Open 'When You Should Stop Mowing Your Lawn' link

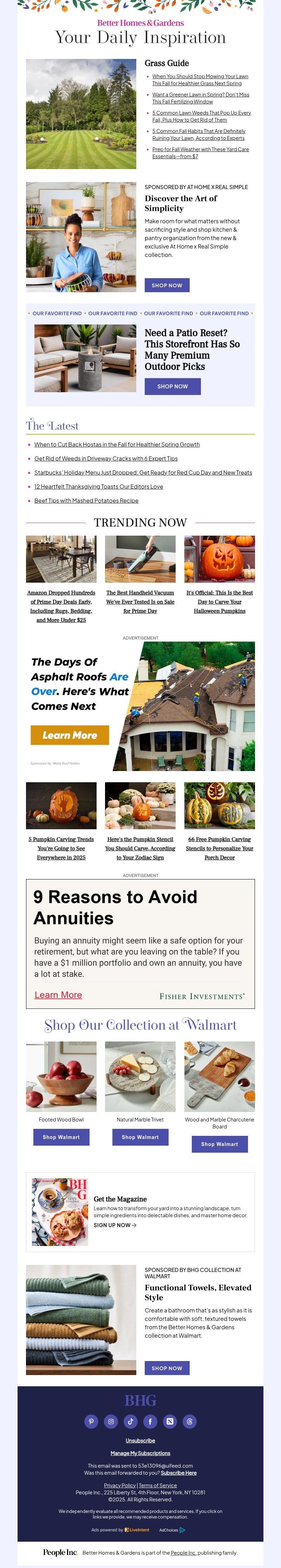pyautogui.click(x=200, y=77)
